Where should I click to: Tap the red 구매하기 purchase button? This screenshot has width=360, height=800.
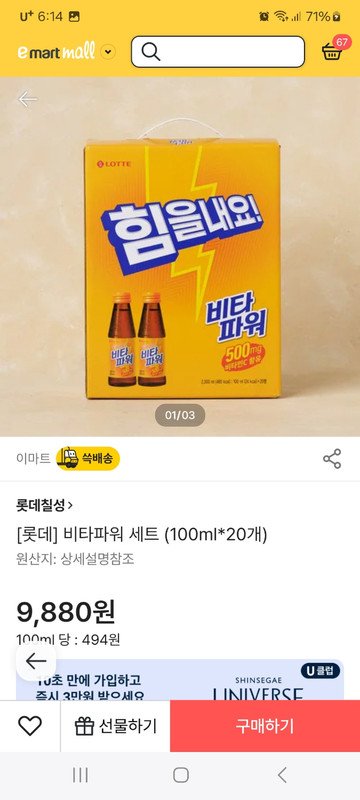click(265, 726)
